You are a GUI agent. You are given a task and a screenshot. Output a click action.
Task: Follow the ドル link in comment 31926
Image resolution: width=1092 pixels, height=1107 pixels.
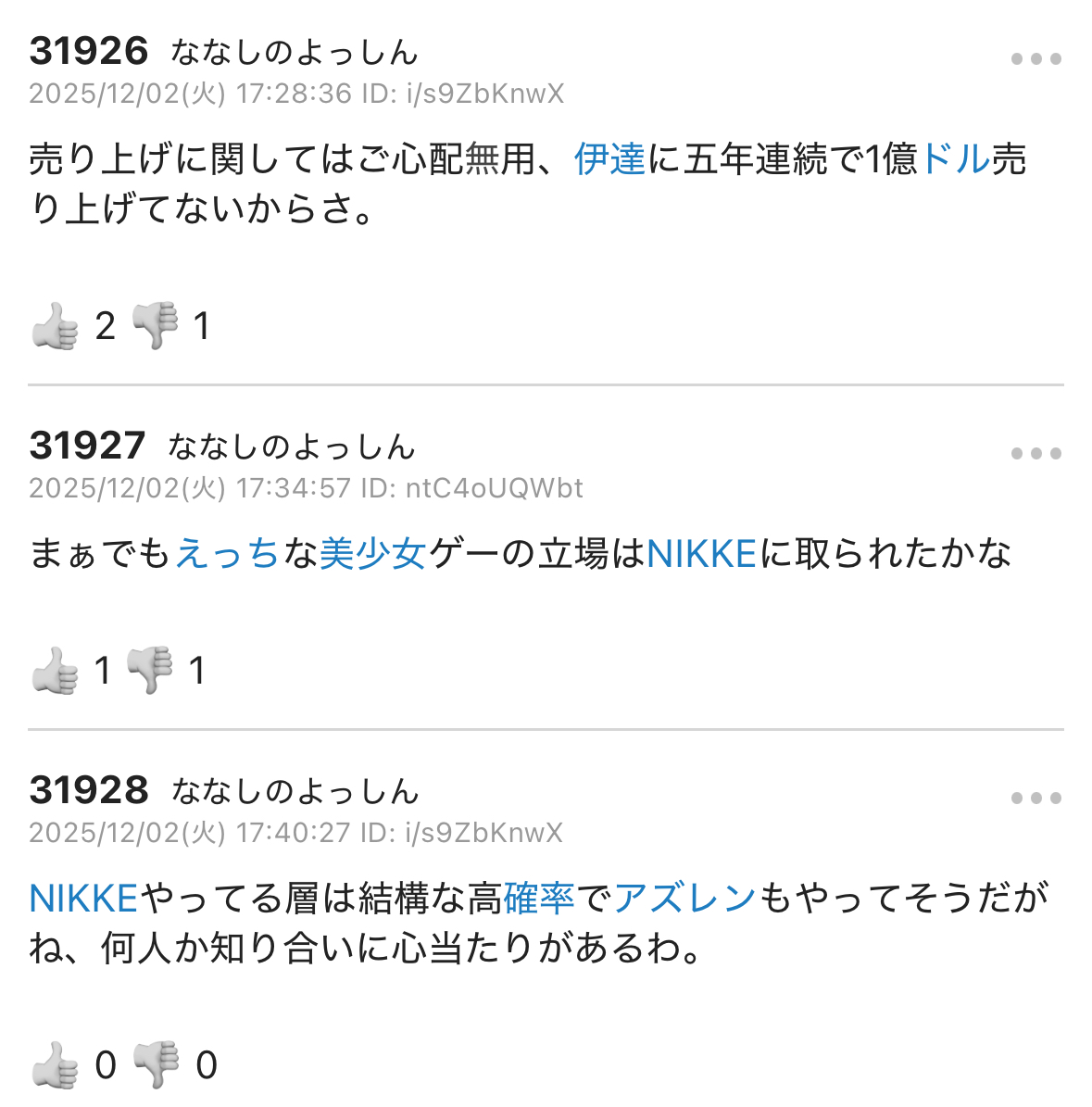point(955,159)
